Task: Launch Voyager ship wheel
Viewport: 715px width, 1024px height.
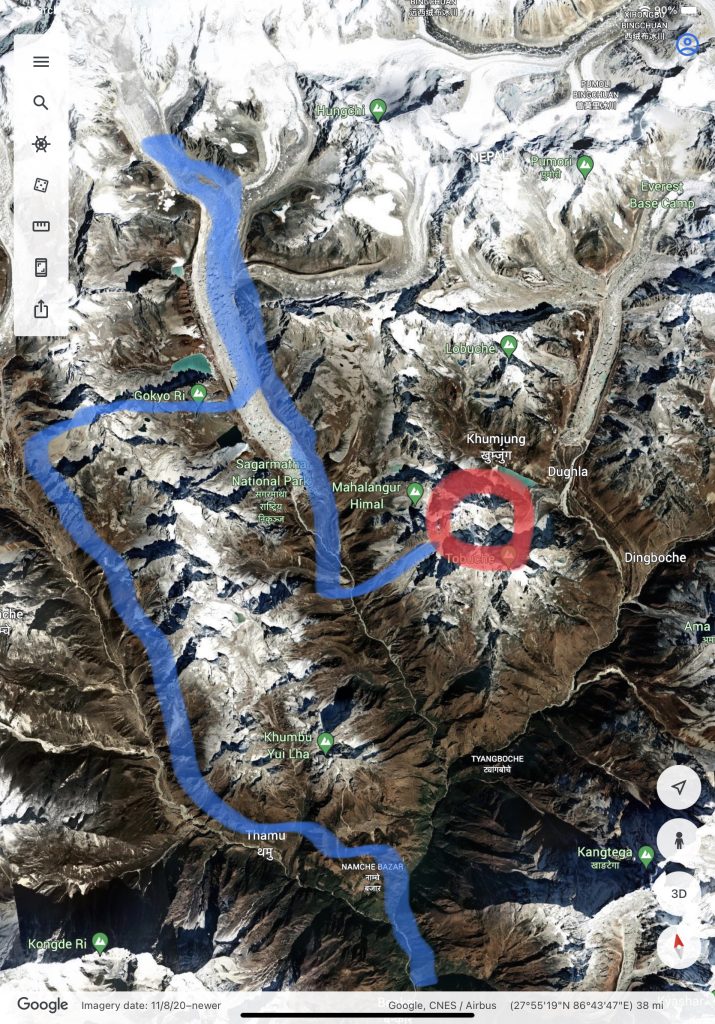Action: [x=41, y=144]
